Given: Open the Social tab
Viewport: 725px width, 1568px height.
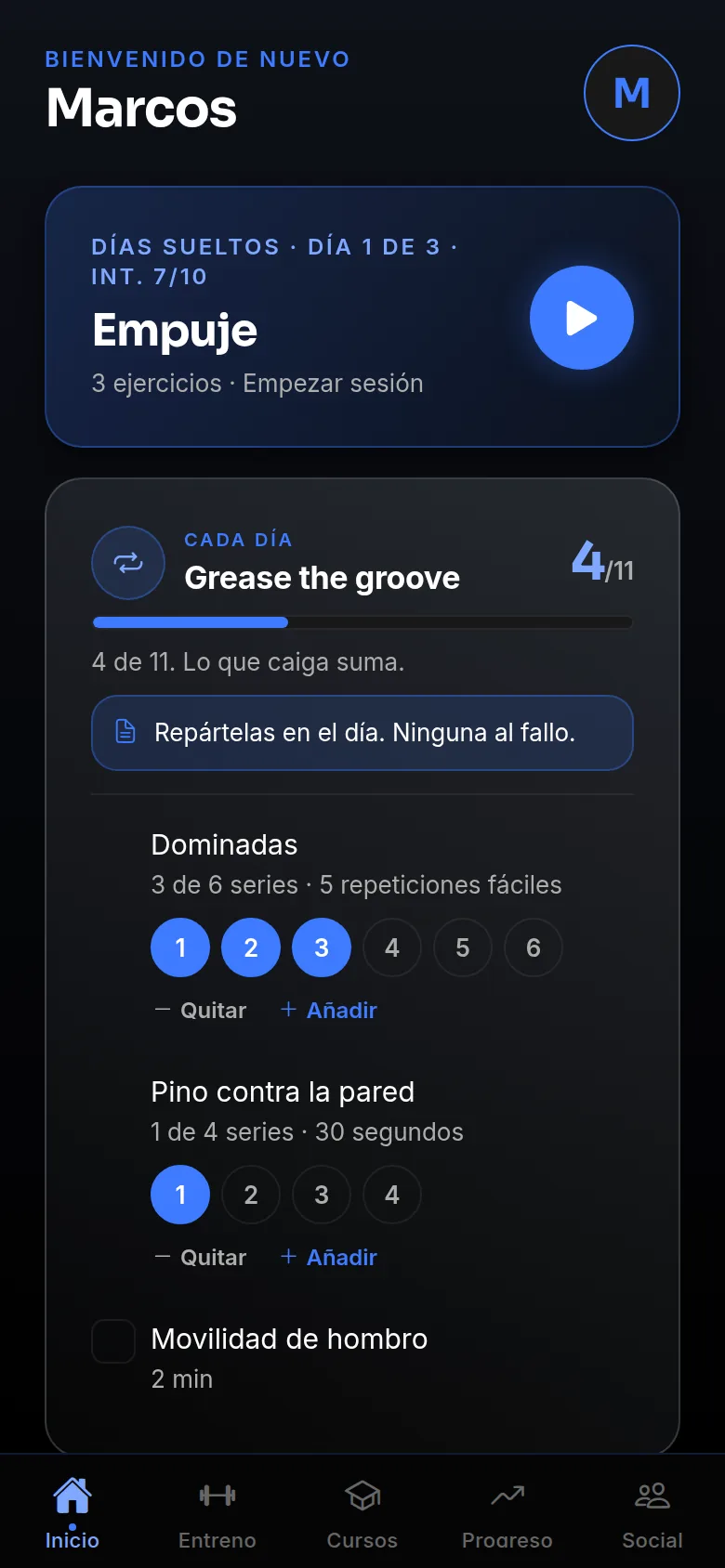Looking at the screenshot, I should tap(652, 1512).
